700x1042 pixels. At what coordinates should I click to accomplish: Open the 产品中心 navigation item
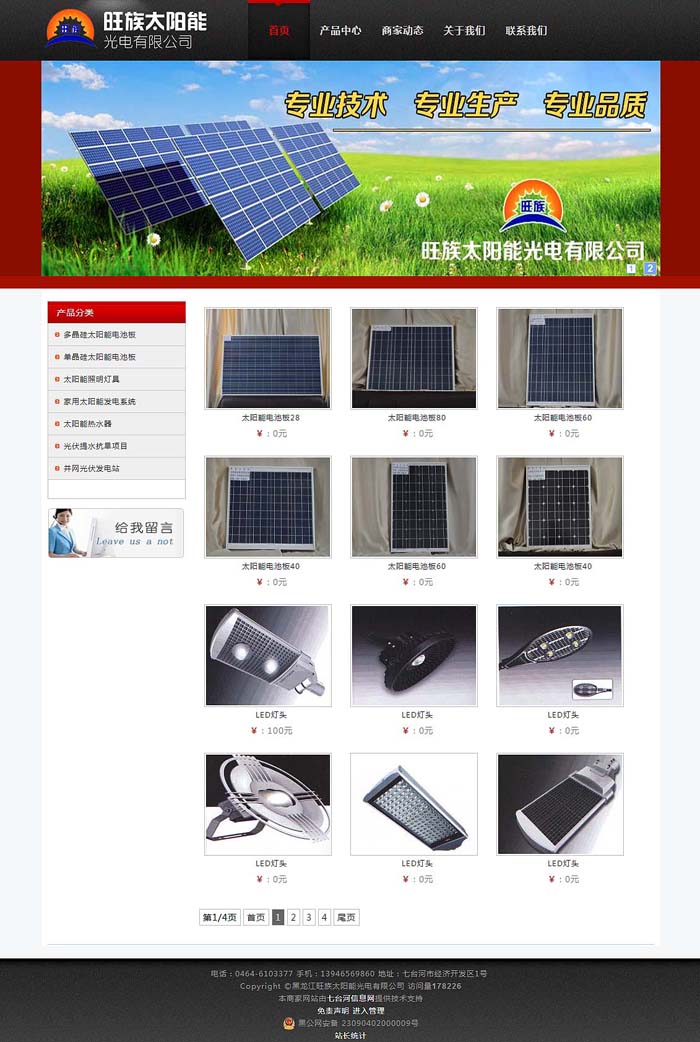click(340, 30)
